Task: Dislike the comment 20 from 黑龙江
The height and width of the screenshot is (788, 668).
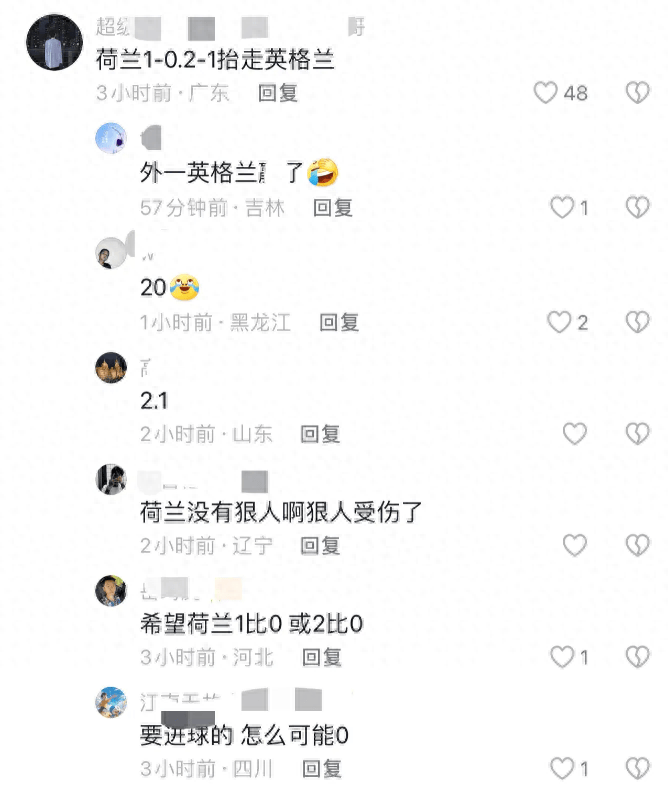Action: [x=637, y=322]
